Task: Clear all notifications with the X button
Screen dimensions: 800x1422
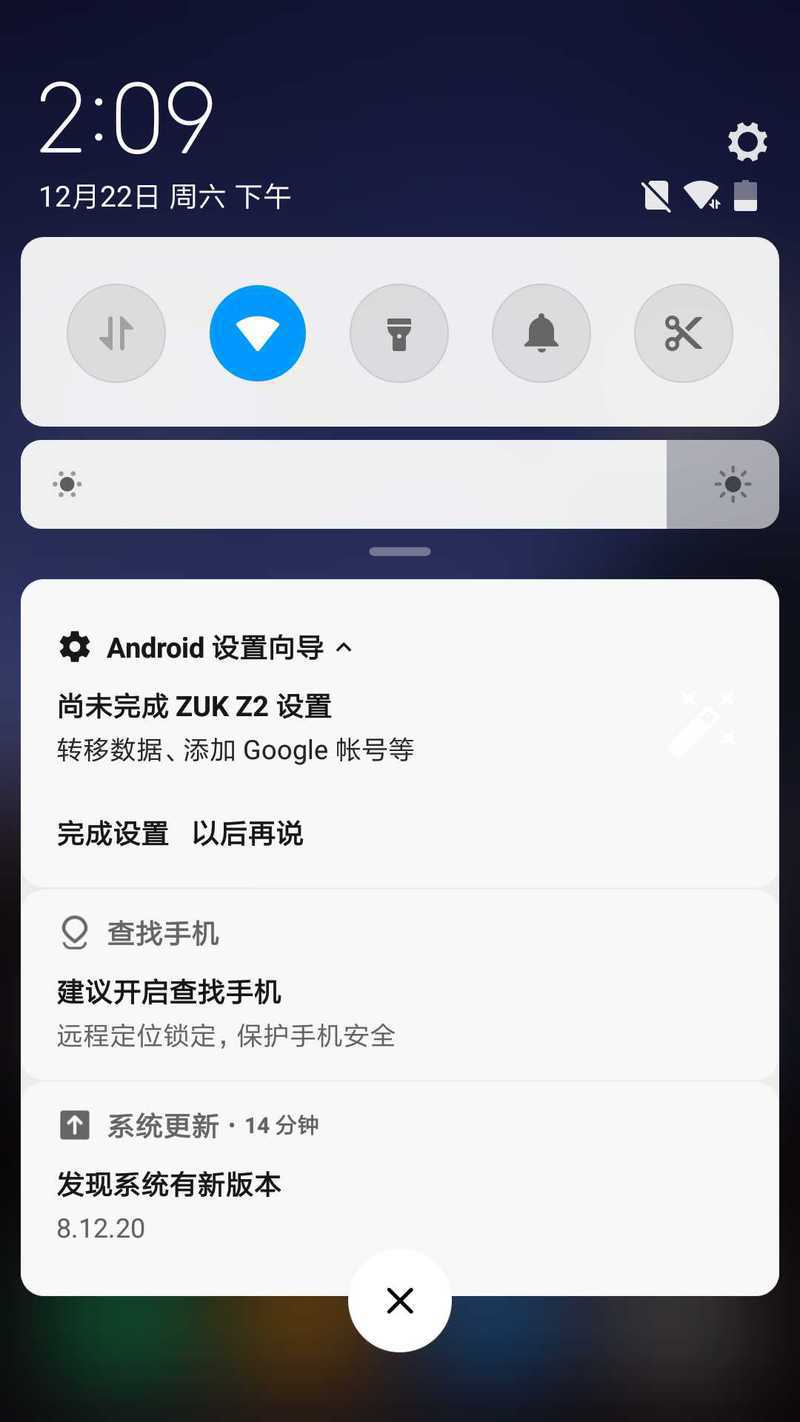Action: click(x=400, y=1300)
